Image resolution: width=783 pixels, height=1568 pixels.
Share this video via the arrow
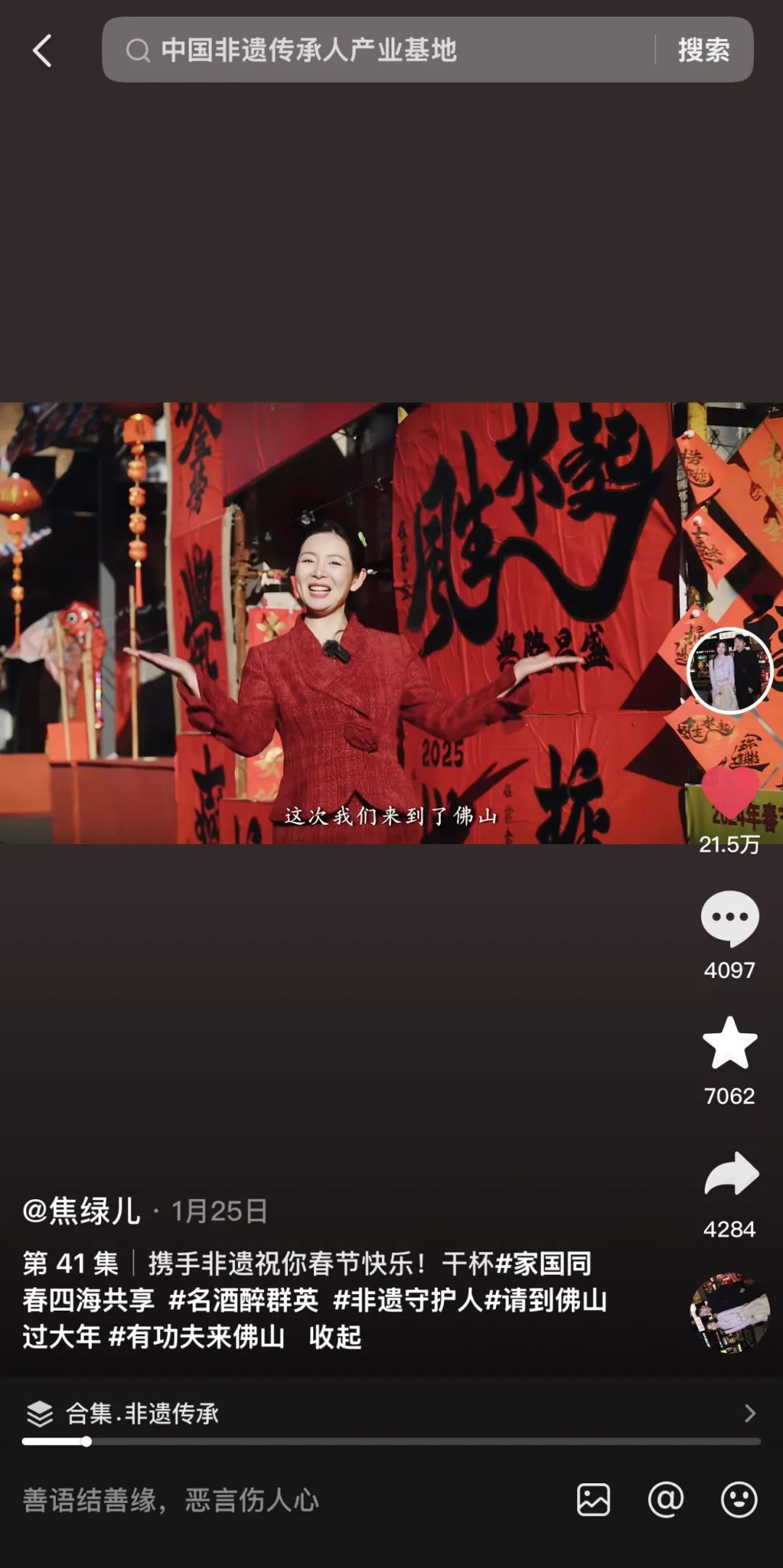click(x=729, y=1174)
